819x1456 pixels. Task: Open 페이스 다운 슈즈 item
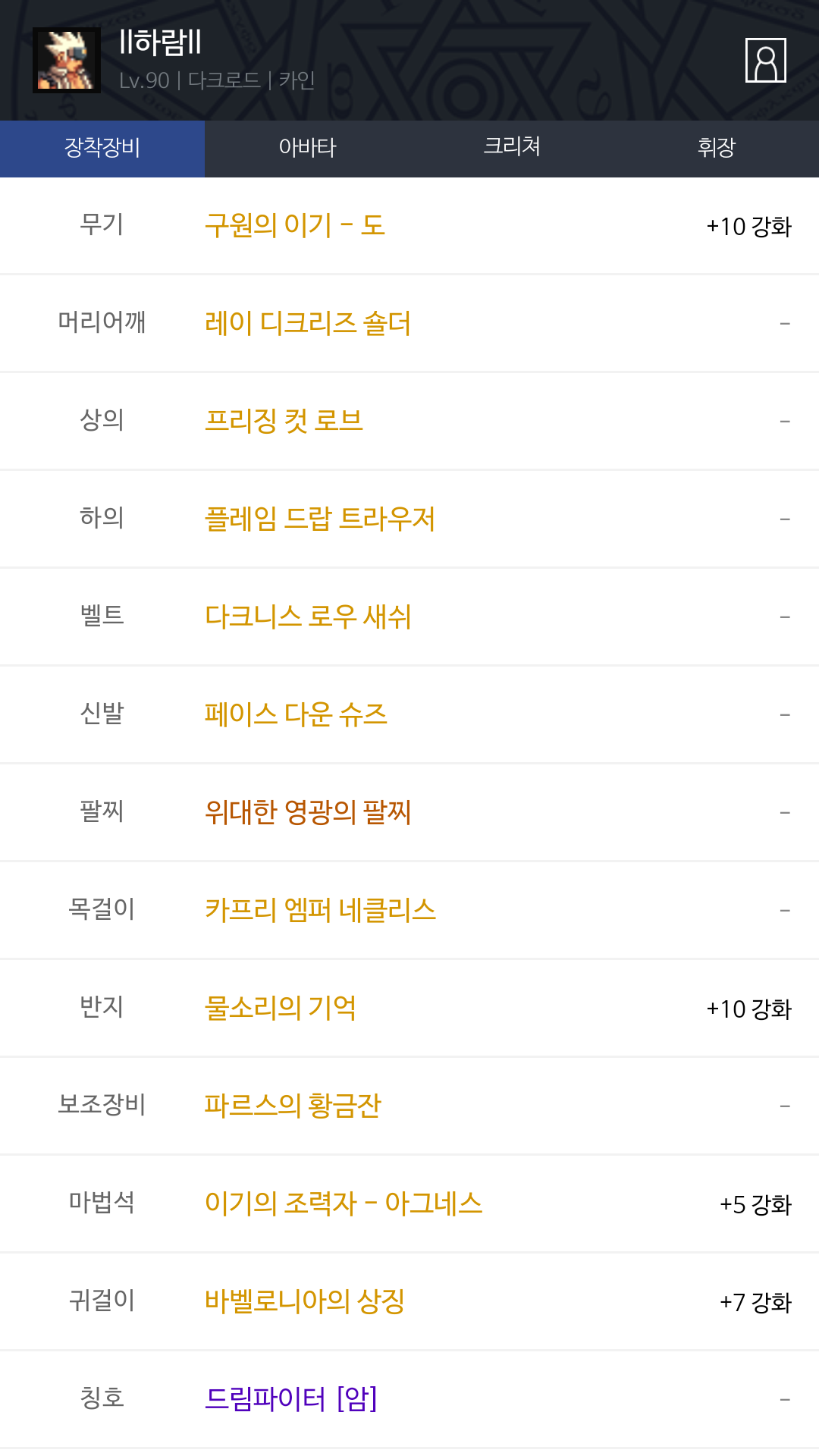click(296, 715)
